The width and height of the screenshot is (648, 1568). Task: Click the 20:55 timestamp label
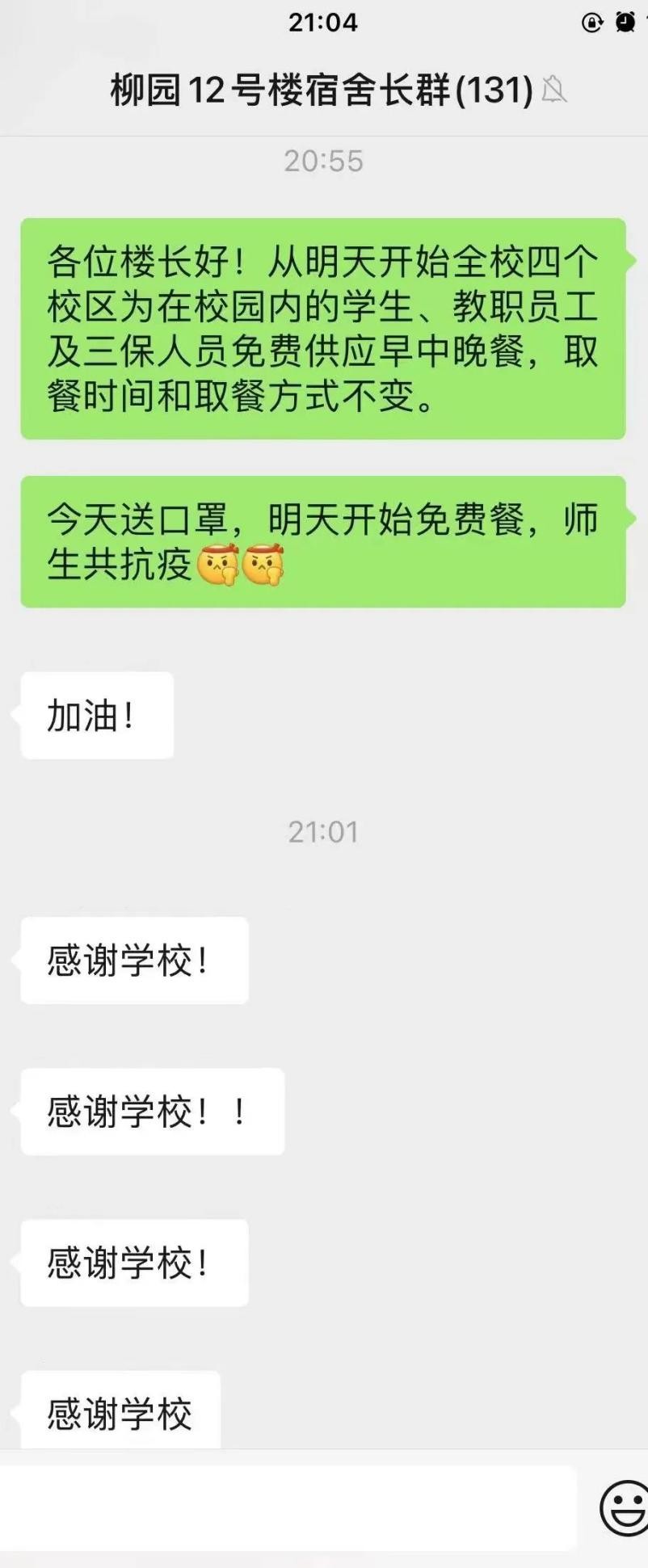point(323,160)
